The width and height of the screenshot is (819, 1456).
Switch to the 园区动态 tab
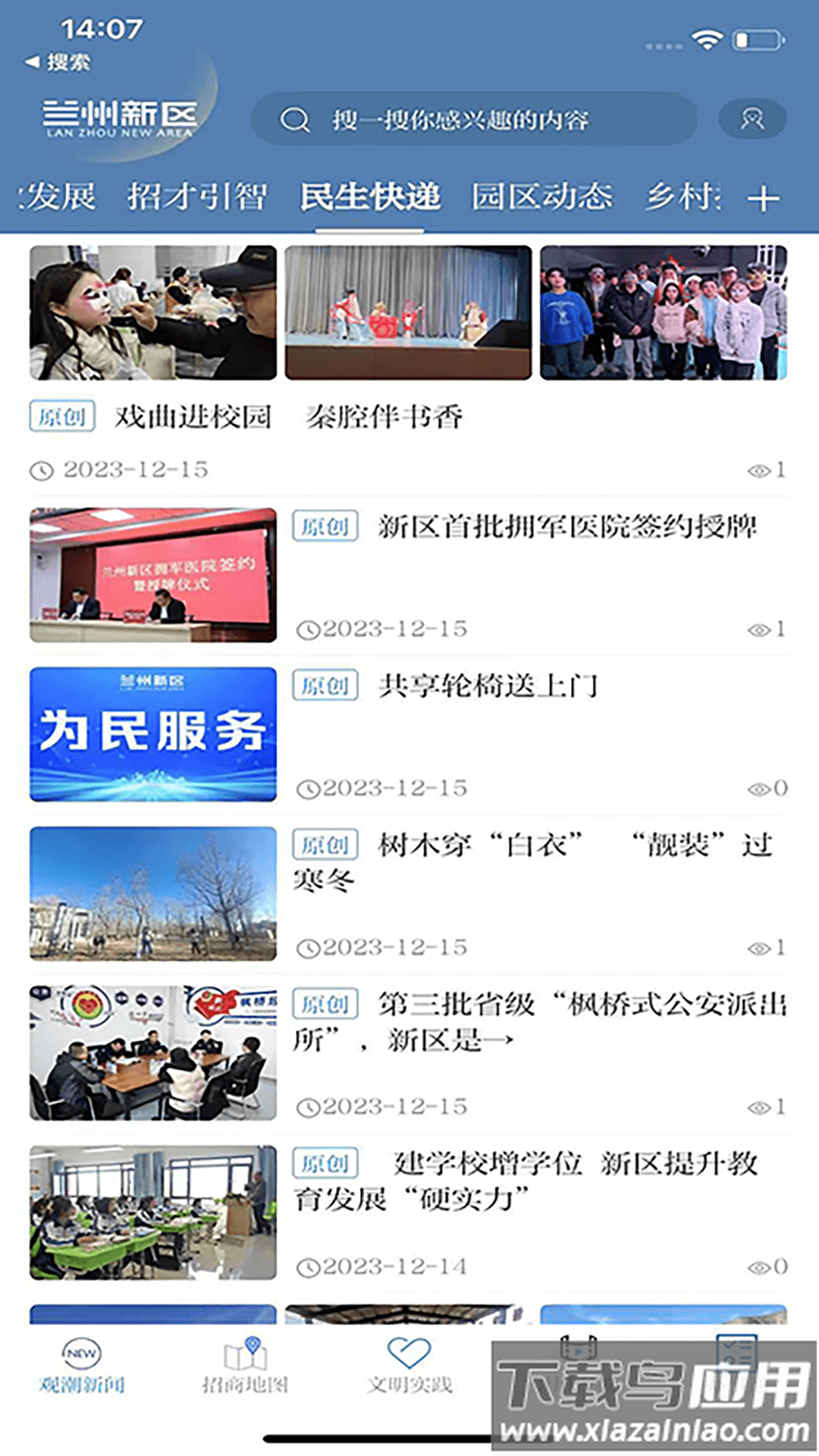pos(541,197)
